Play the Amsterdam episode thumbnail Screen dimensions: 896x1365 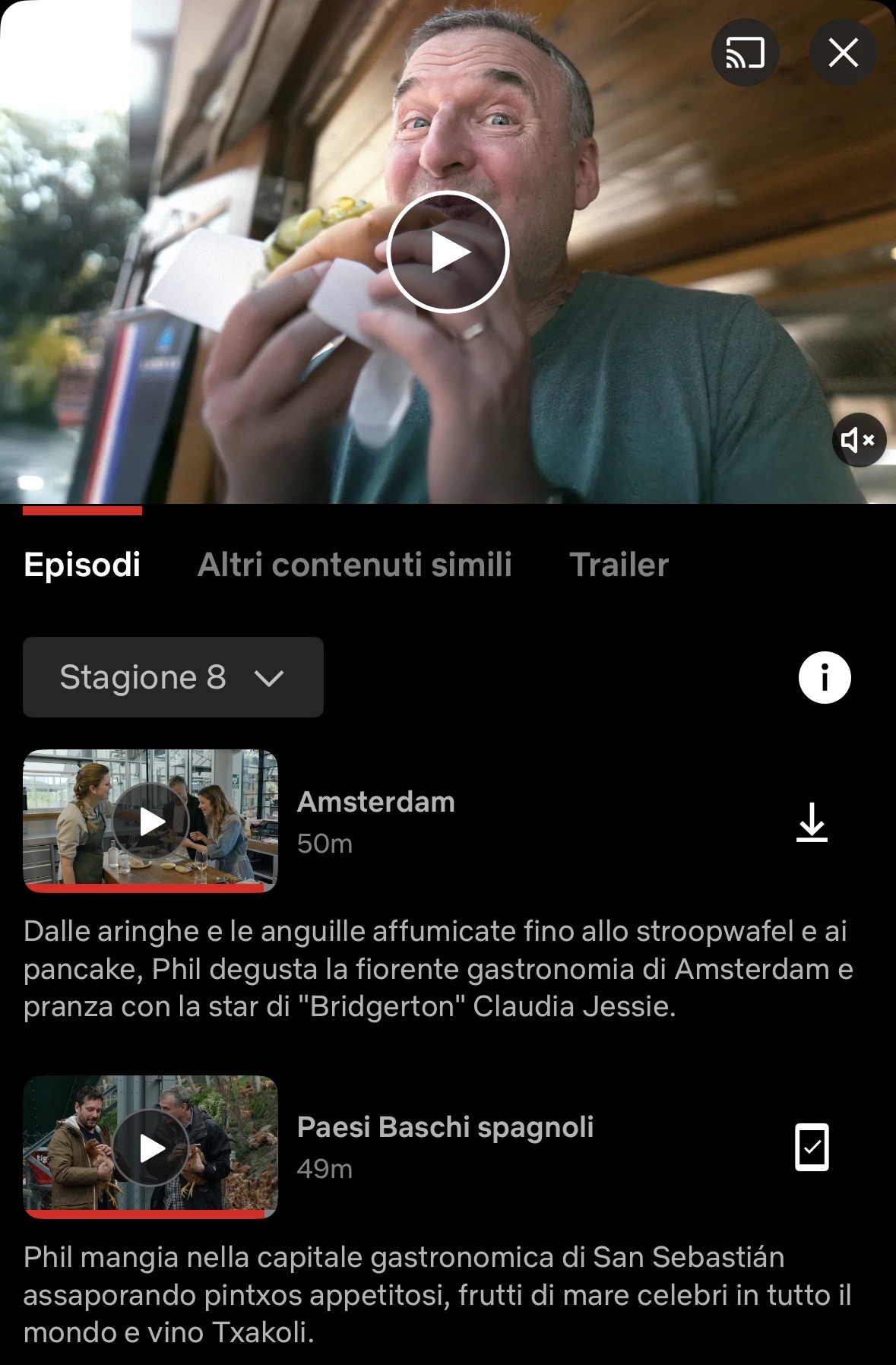(x=150, y=822)
